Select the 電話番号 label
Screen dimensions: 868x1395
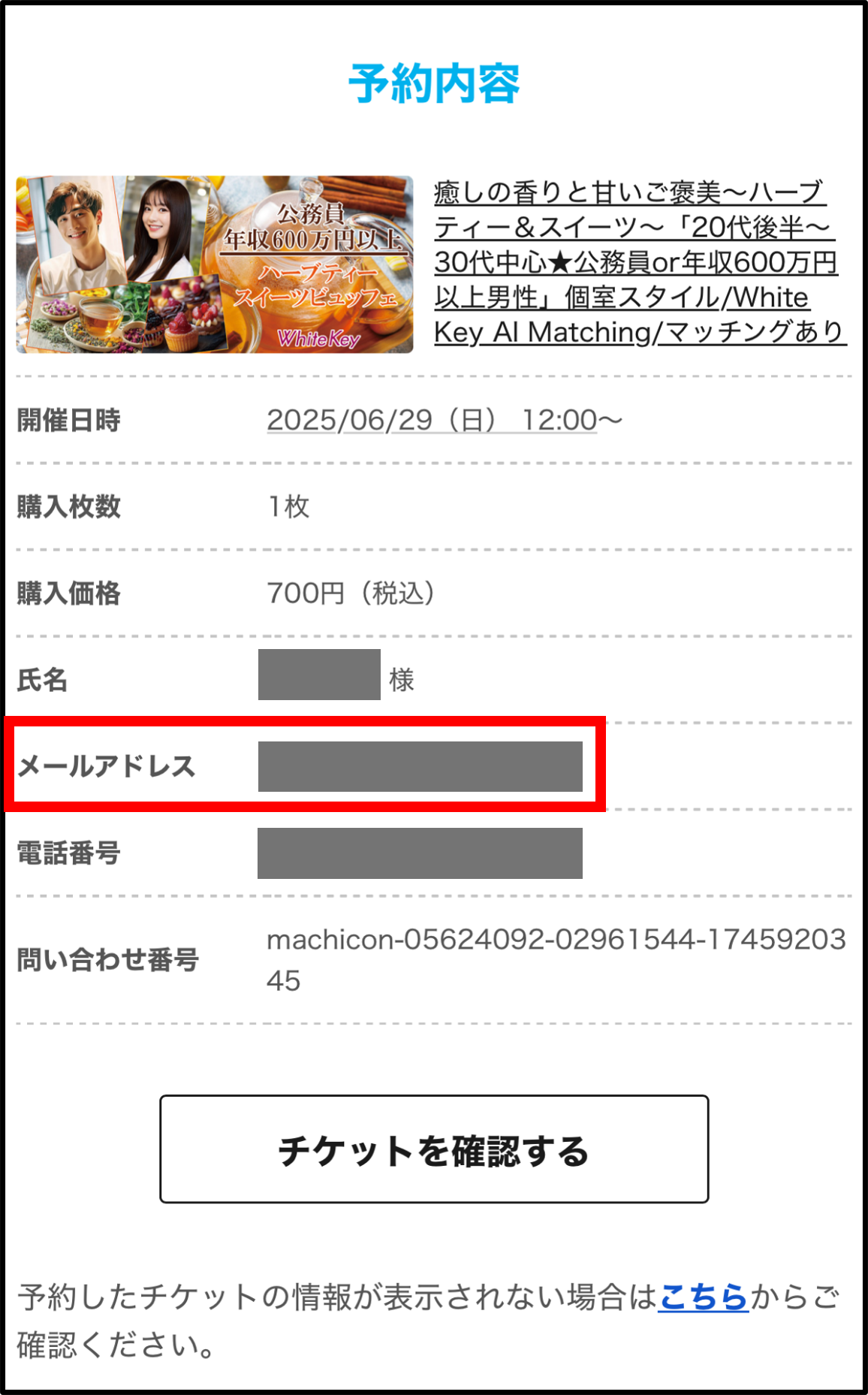[x=70, y=854]
